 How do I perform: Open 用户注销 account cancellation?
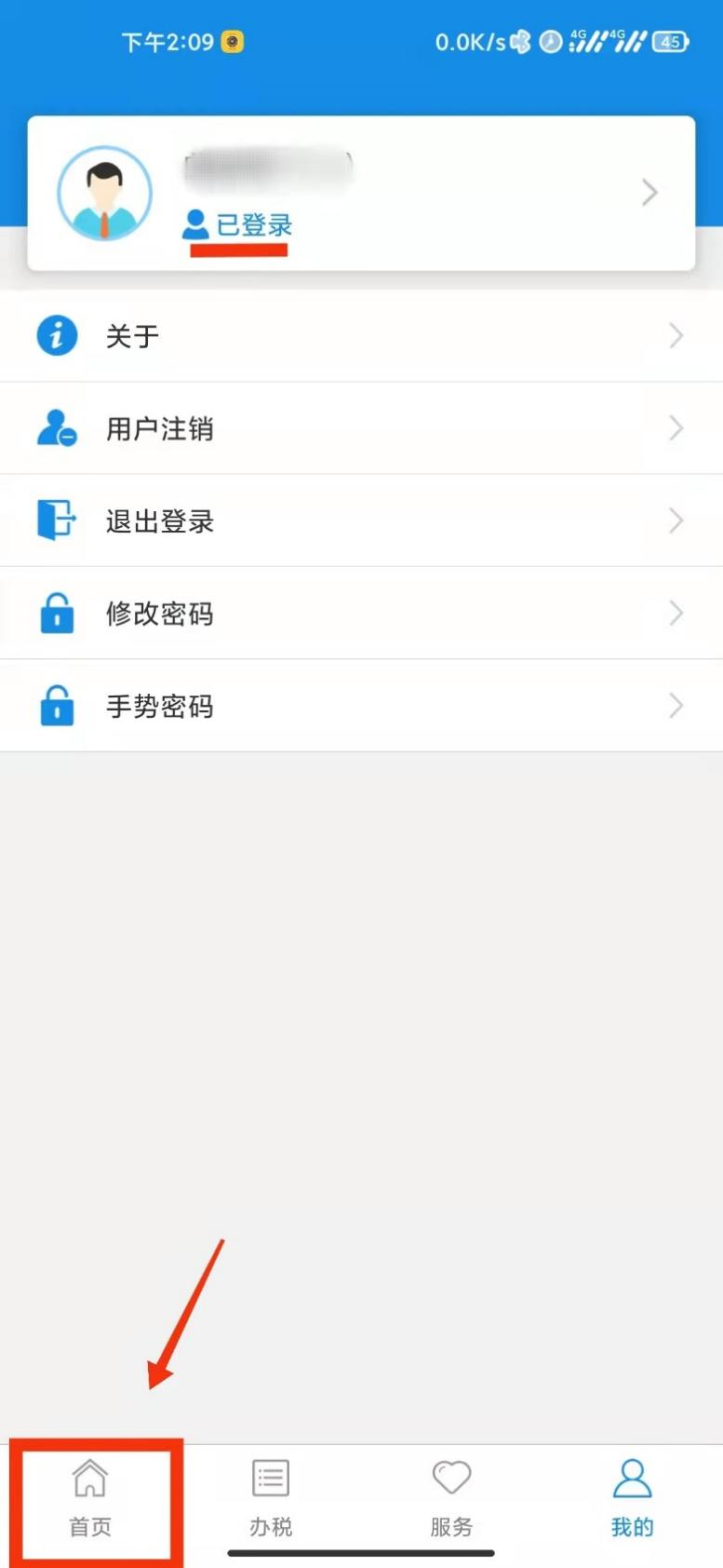coord(361,428)
